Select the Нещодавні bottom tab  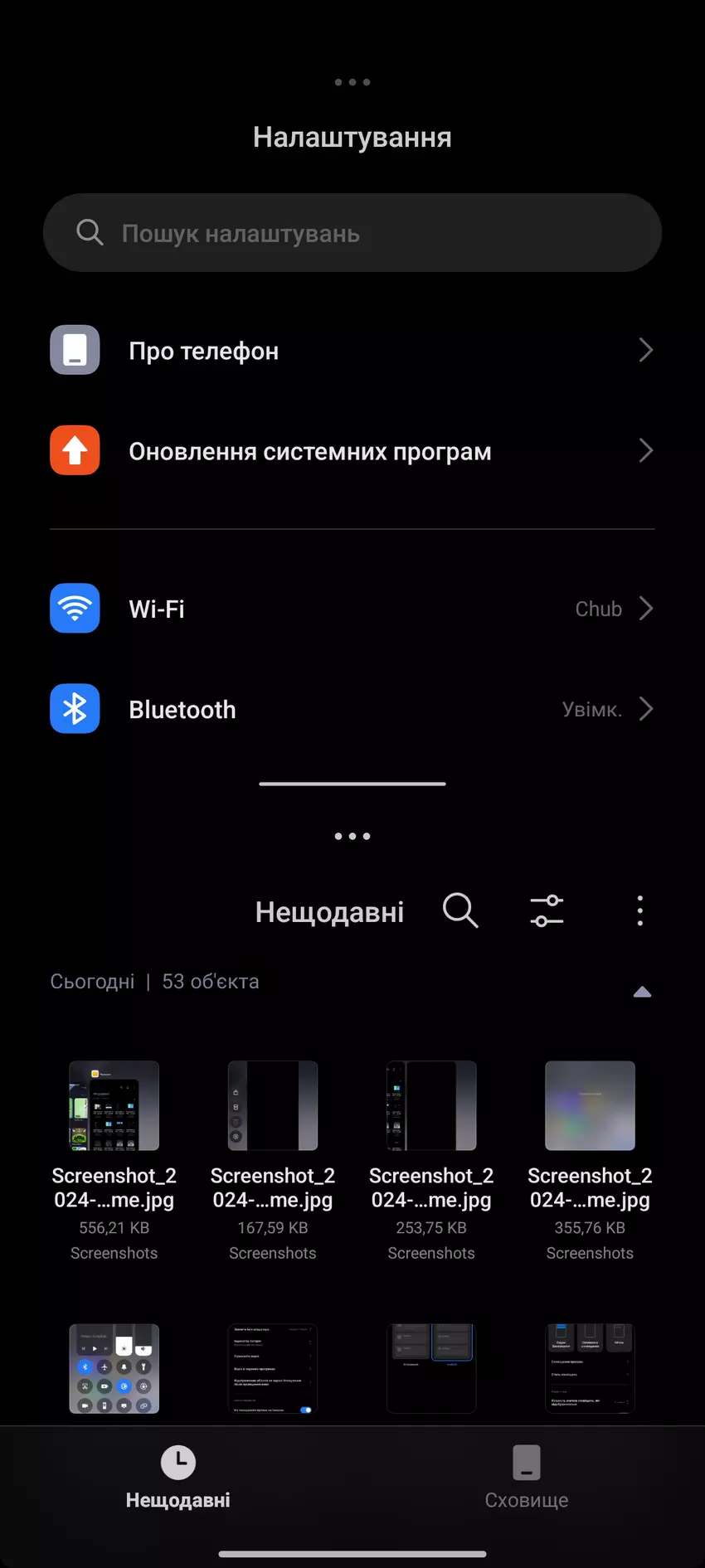tap(178, 1477)
